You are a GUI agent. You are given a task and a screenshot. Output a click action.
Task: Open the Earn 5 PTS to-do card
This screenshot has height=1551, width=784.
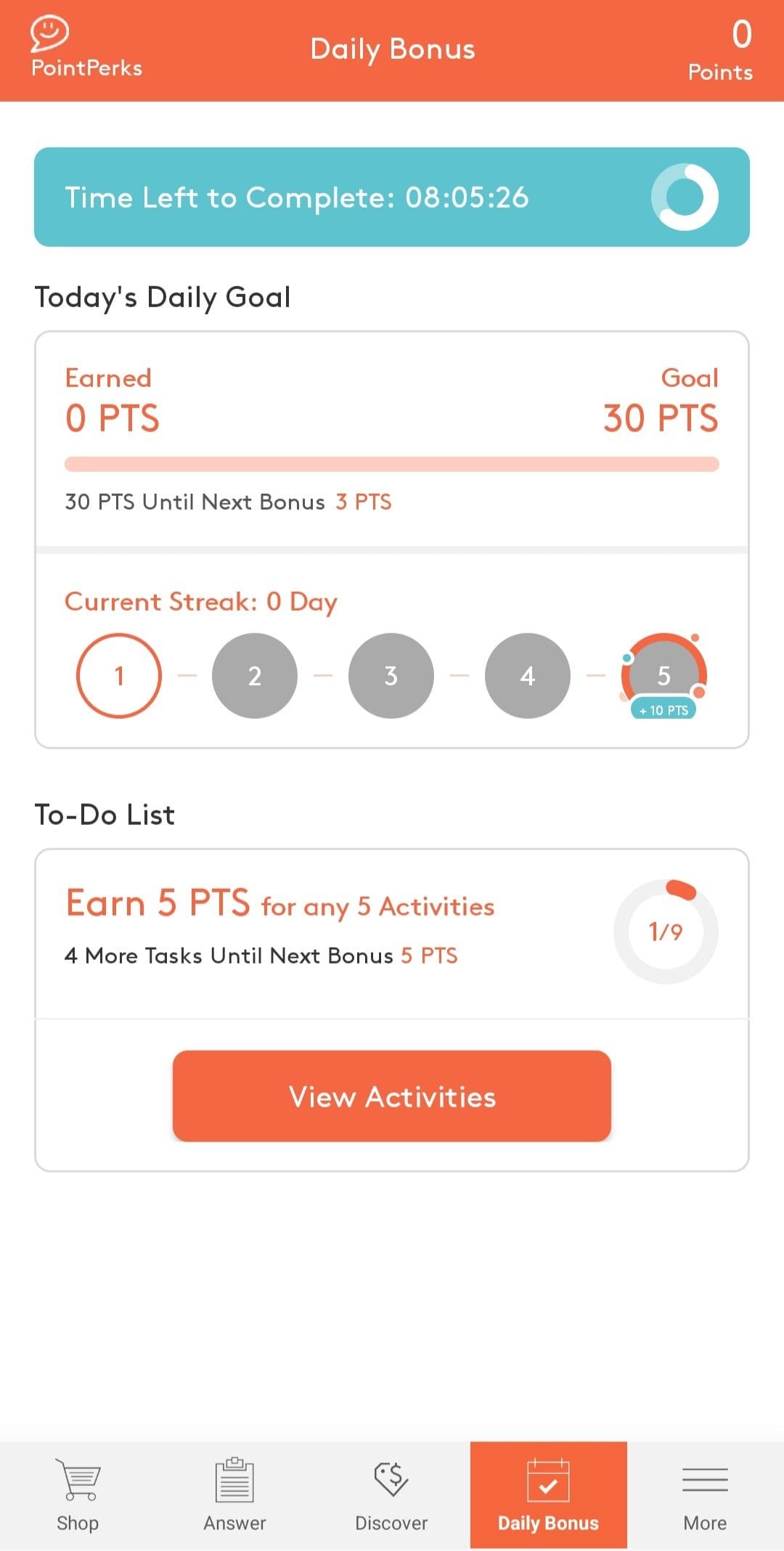click(392, 933)
